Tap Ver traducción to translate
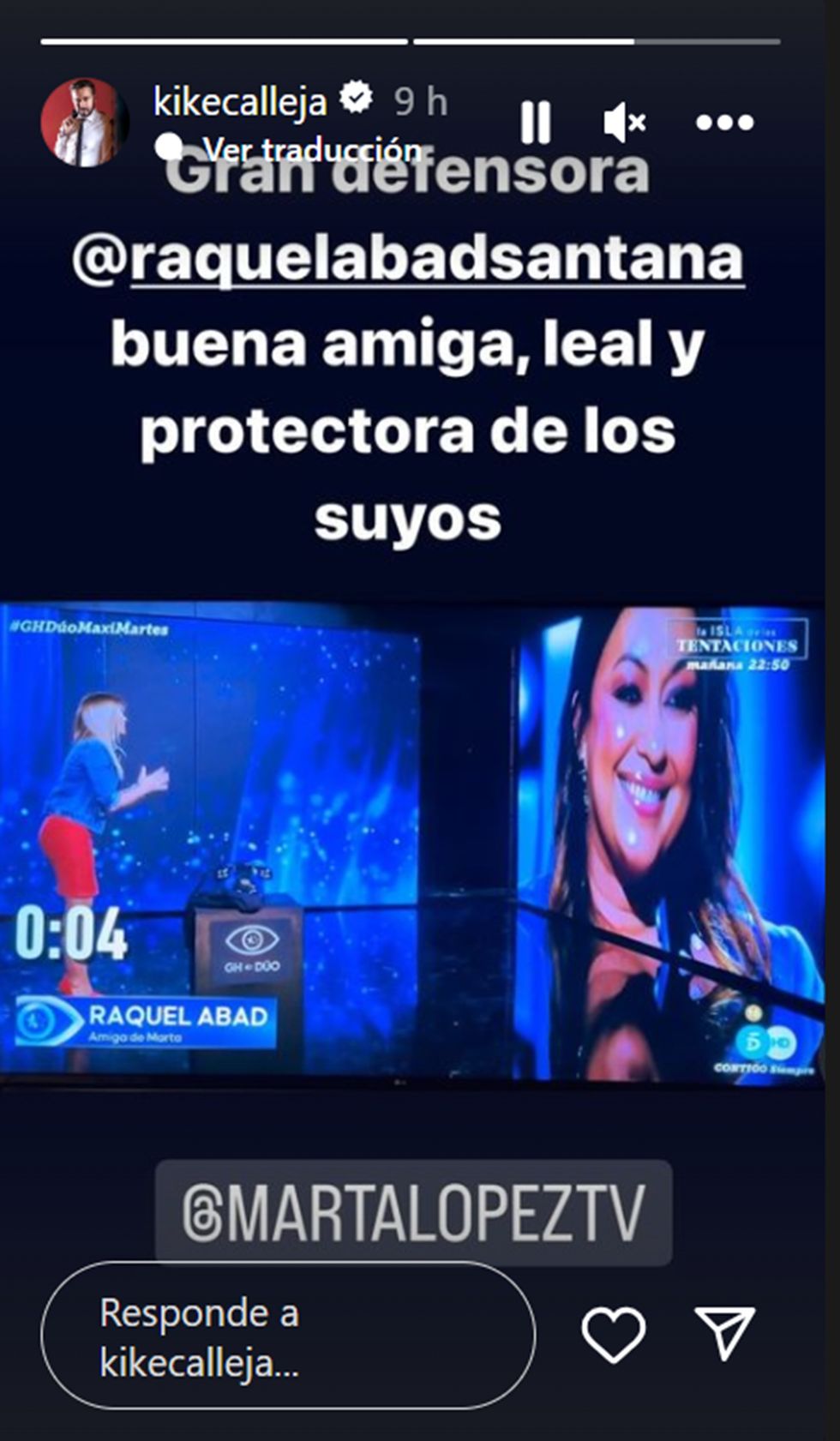This screenshot has height=1441, width=840. tap(312, 149)
